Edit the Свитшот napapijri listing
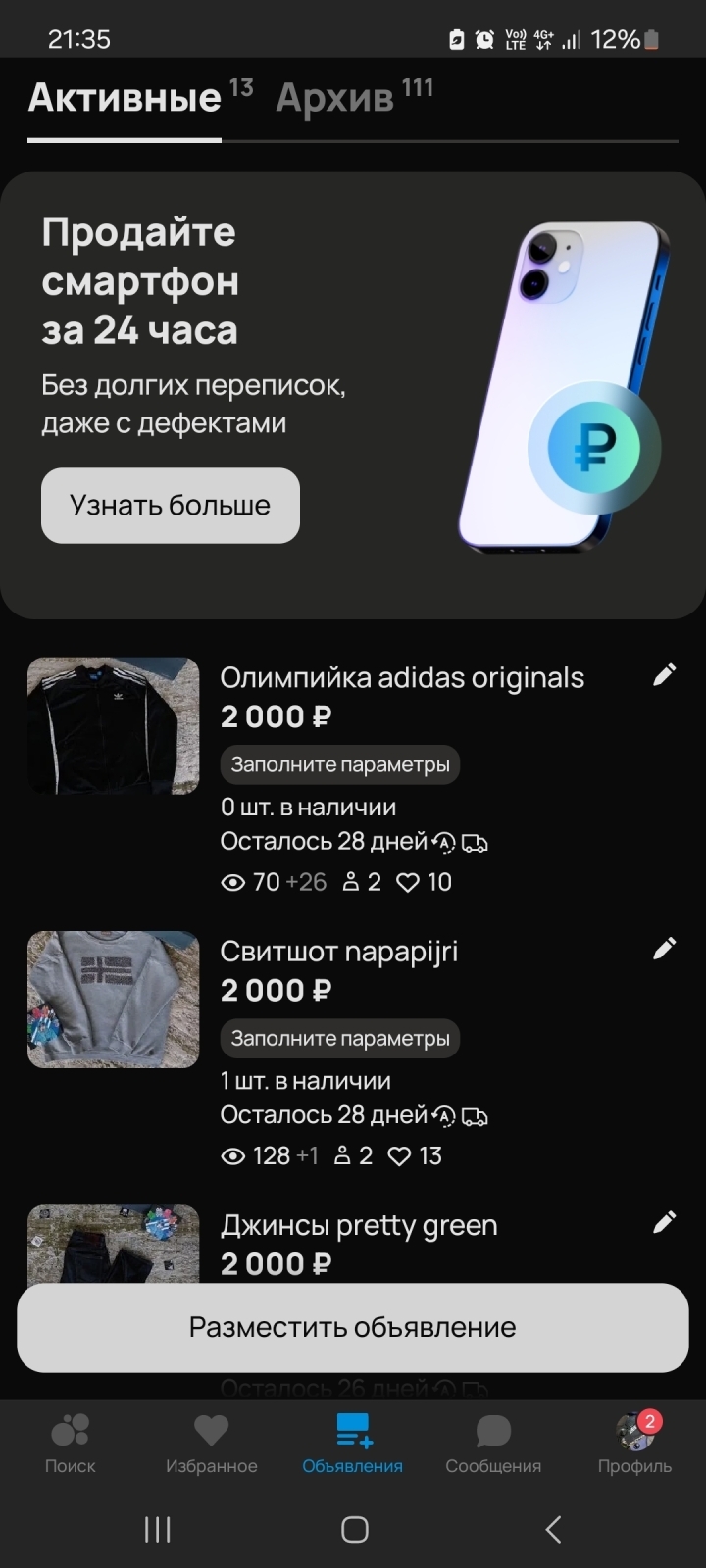This screenshot has height=1568, width=706. (664, 949)
